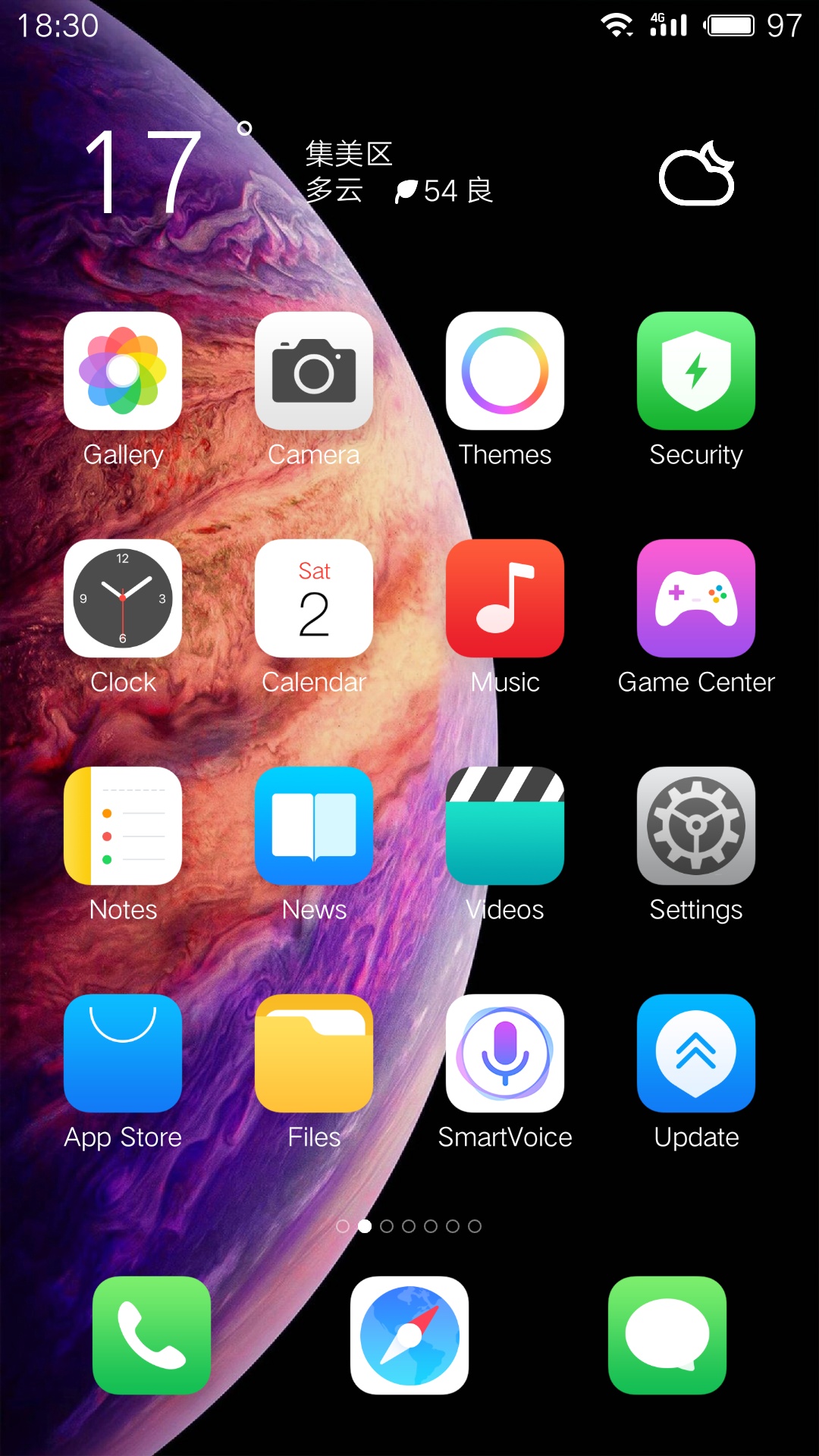
Task: Open Game Center
Action: (x=696, y=598)
